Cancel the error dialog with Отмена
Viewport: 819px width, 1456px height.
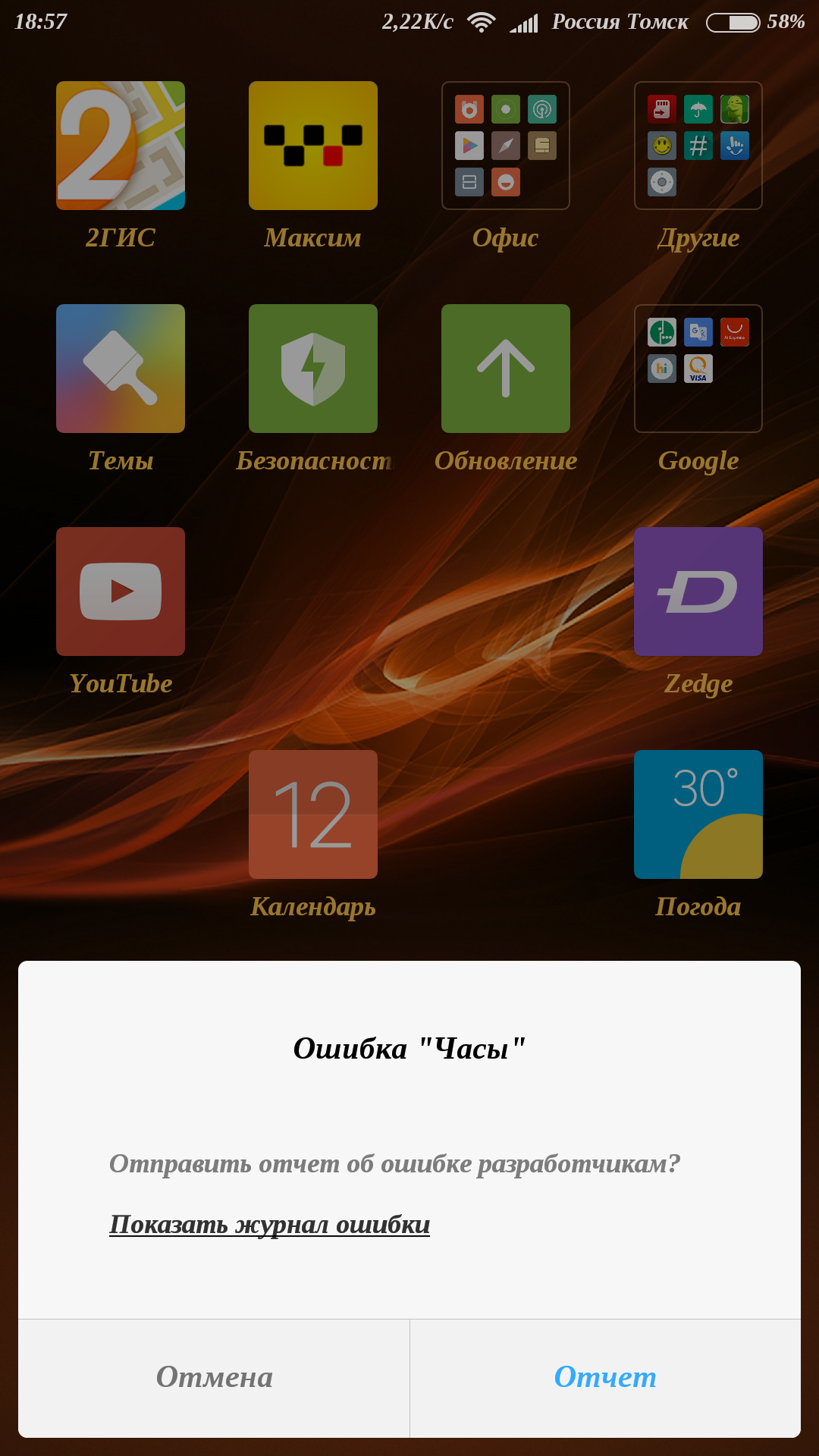click(x=214, y=1378)
